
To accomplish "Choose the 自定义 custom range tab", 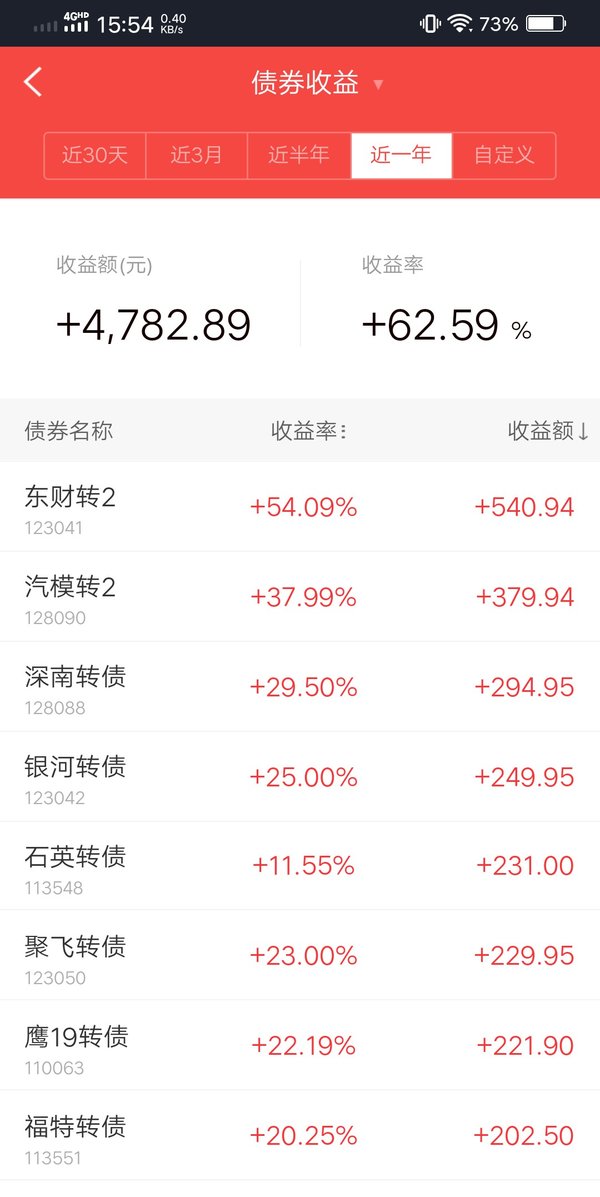I will pyautogui.click(x=504, y=156).
